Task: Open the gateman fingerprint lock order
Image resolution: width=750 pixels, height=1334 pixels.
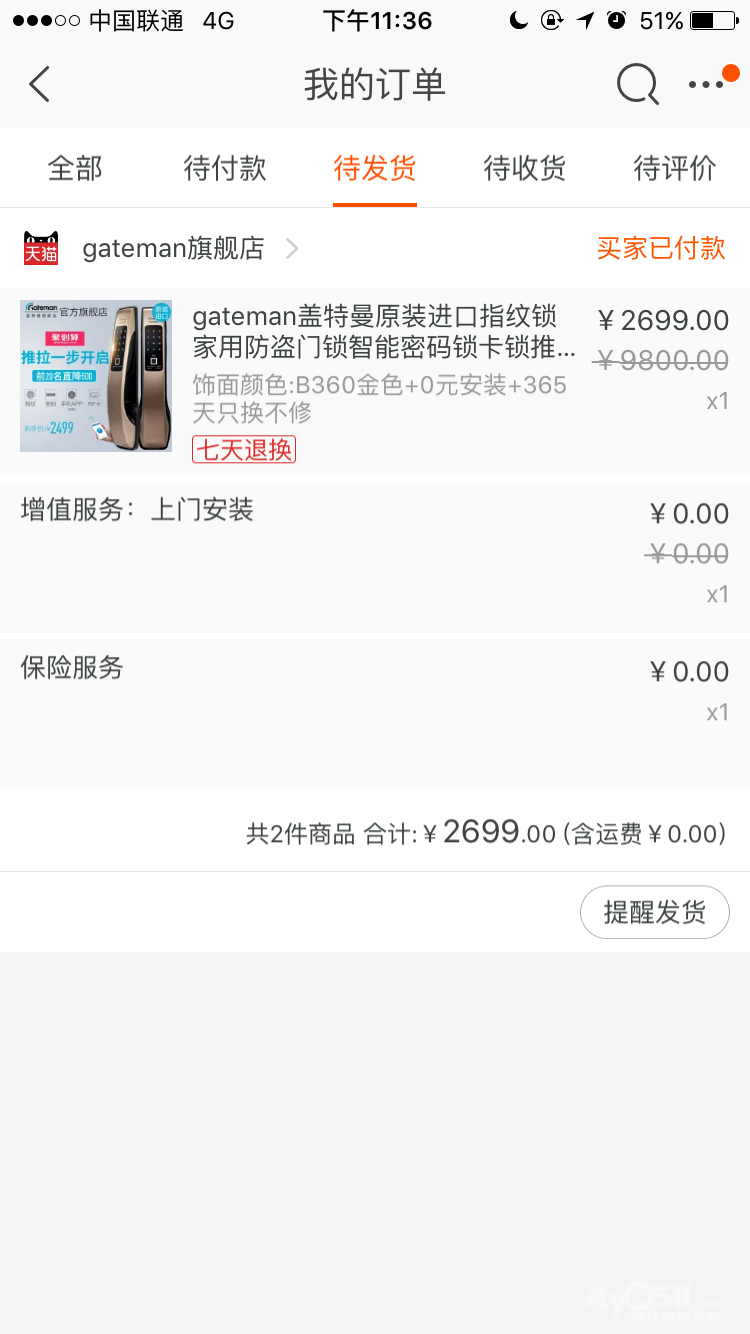Action: pyautogui.click(x=384, y=380)
